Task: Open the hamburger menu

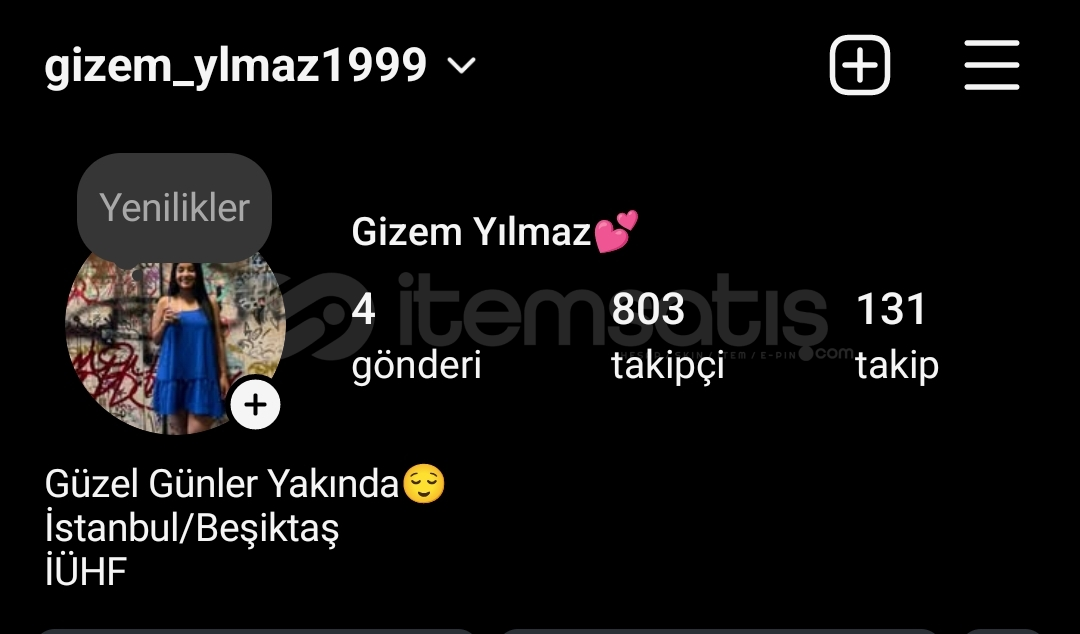Action: 991,66
